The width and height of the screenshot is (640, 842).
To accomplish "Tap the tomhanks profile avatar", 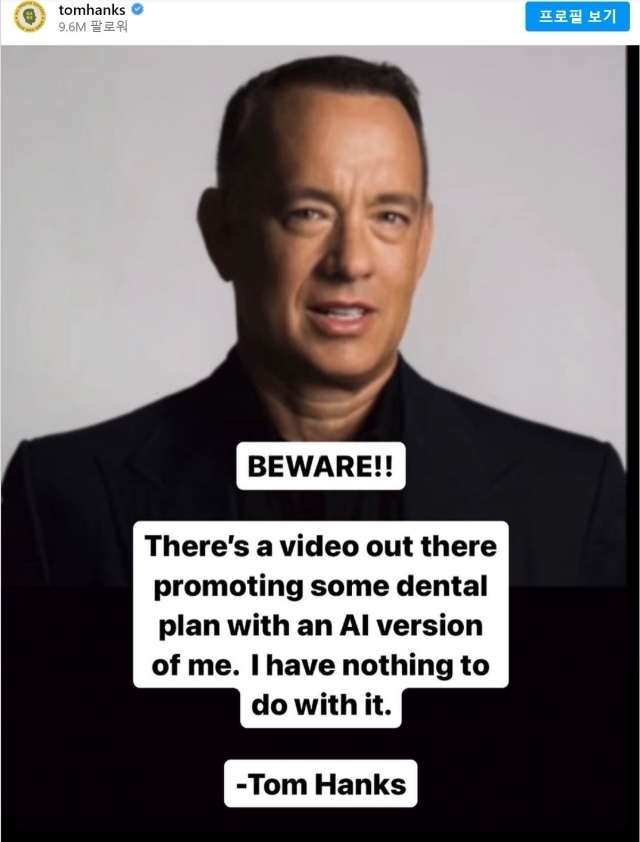I will click(30, 17).
